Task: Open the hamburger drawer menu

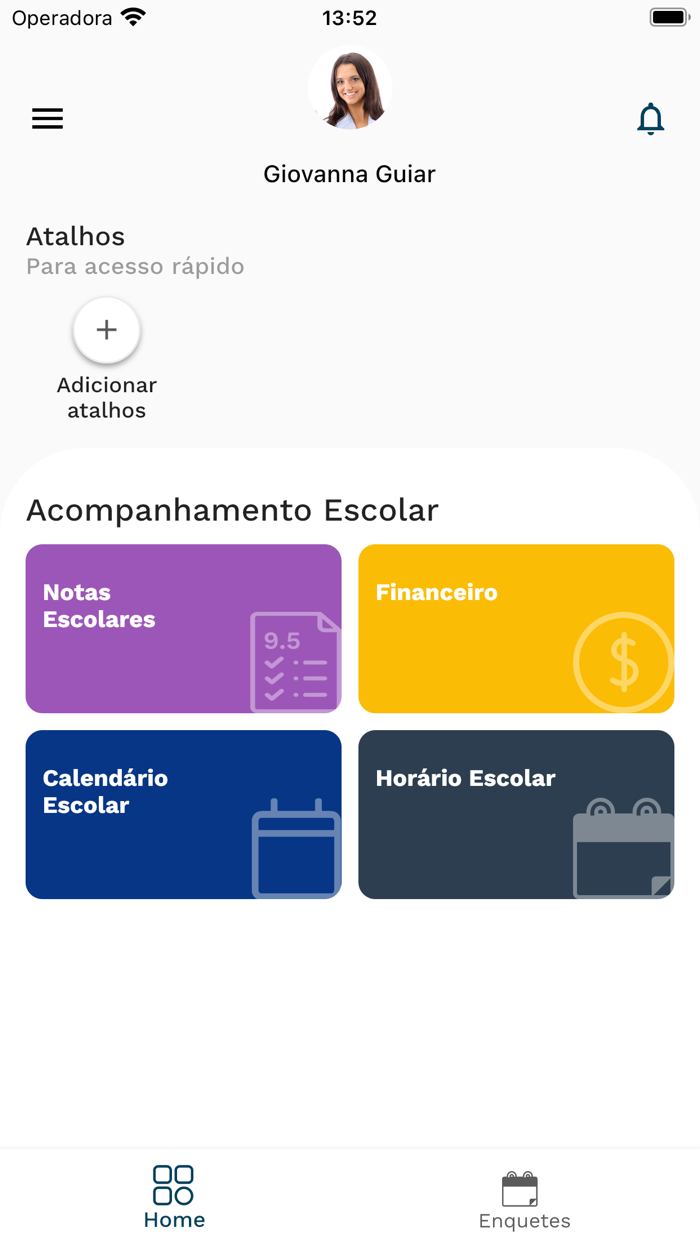Action: [47, 119]
